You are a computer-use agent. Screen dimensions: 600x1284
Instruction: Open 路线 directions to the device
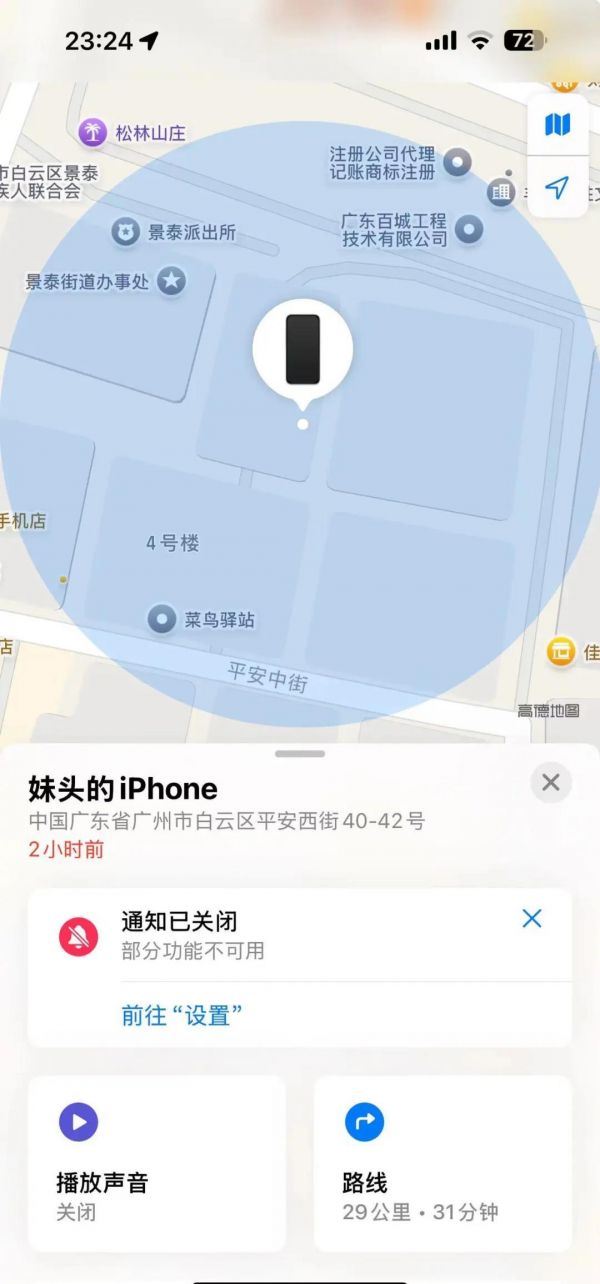[443, 1163]
